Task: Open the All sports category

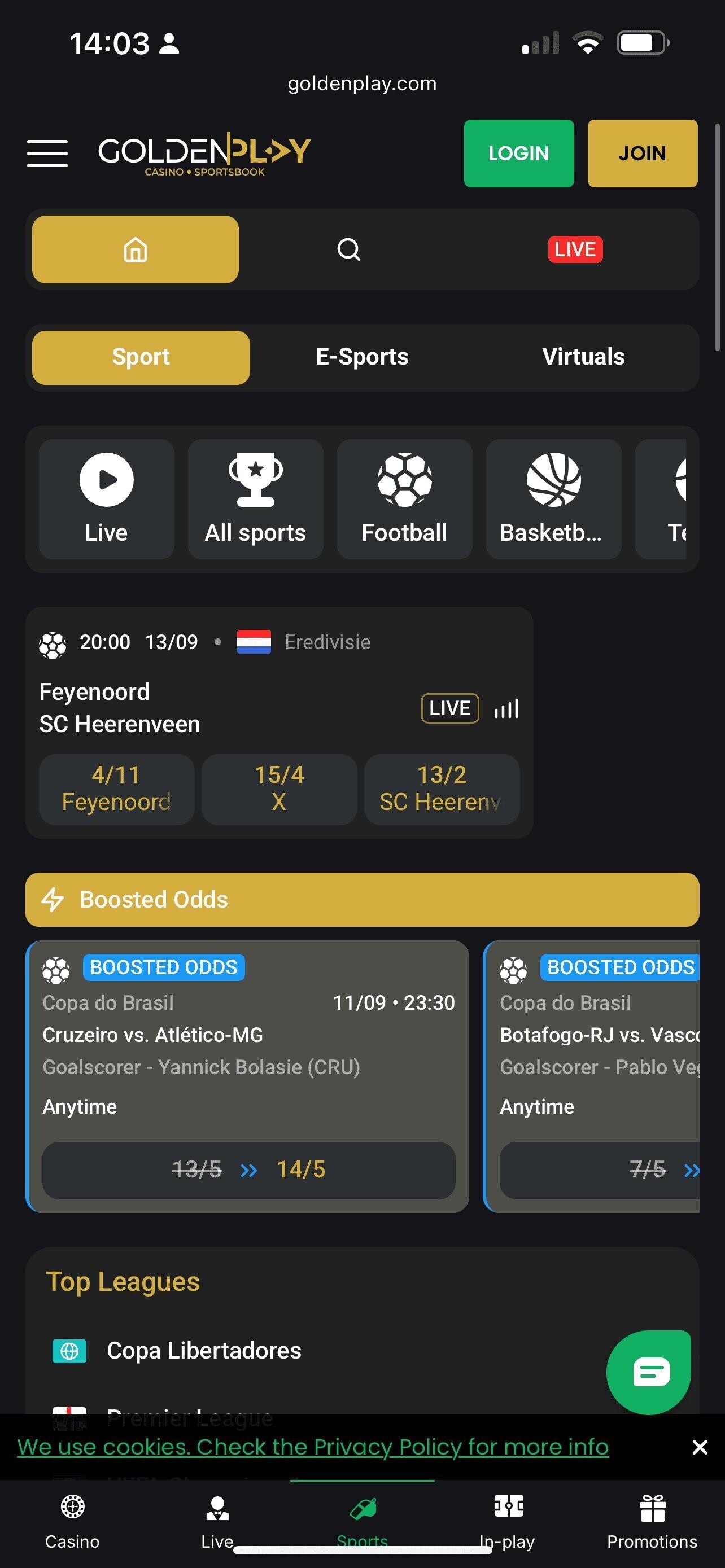Action: pos(255,499)
